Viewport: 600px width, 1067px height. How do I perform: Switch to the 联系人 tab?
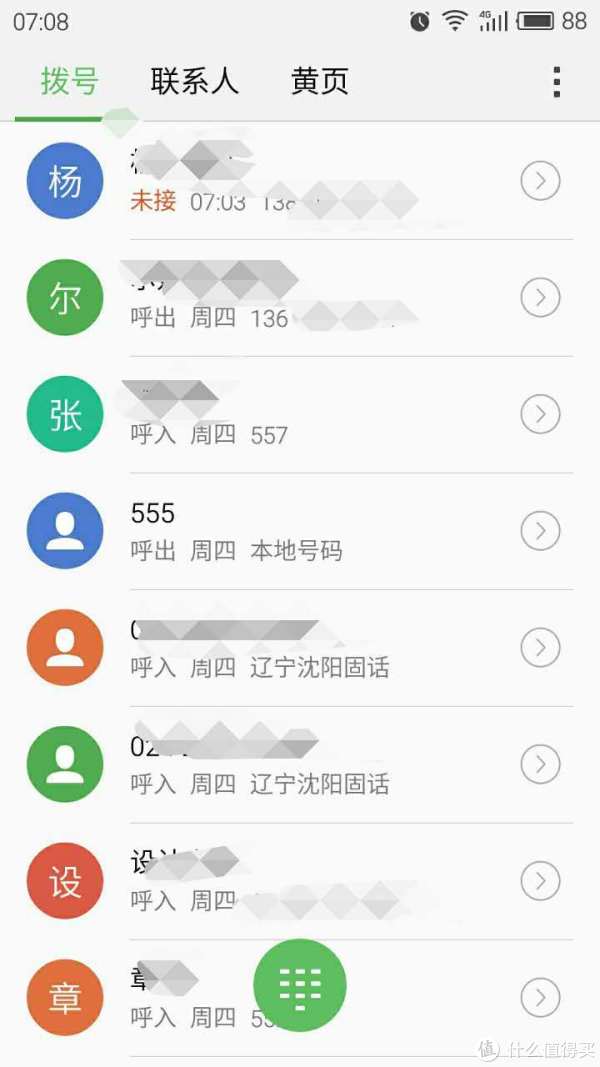click(x=195, y=82)
